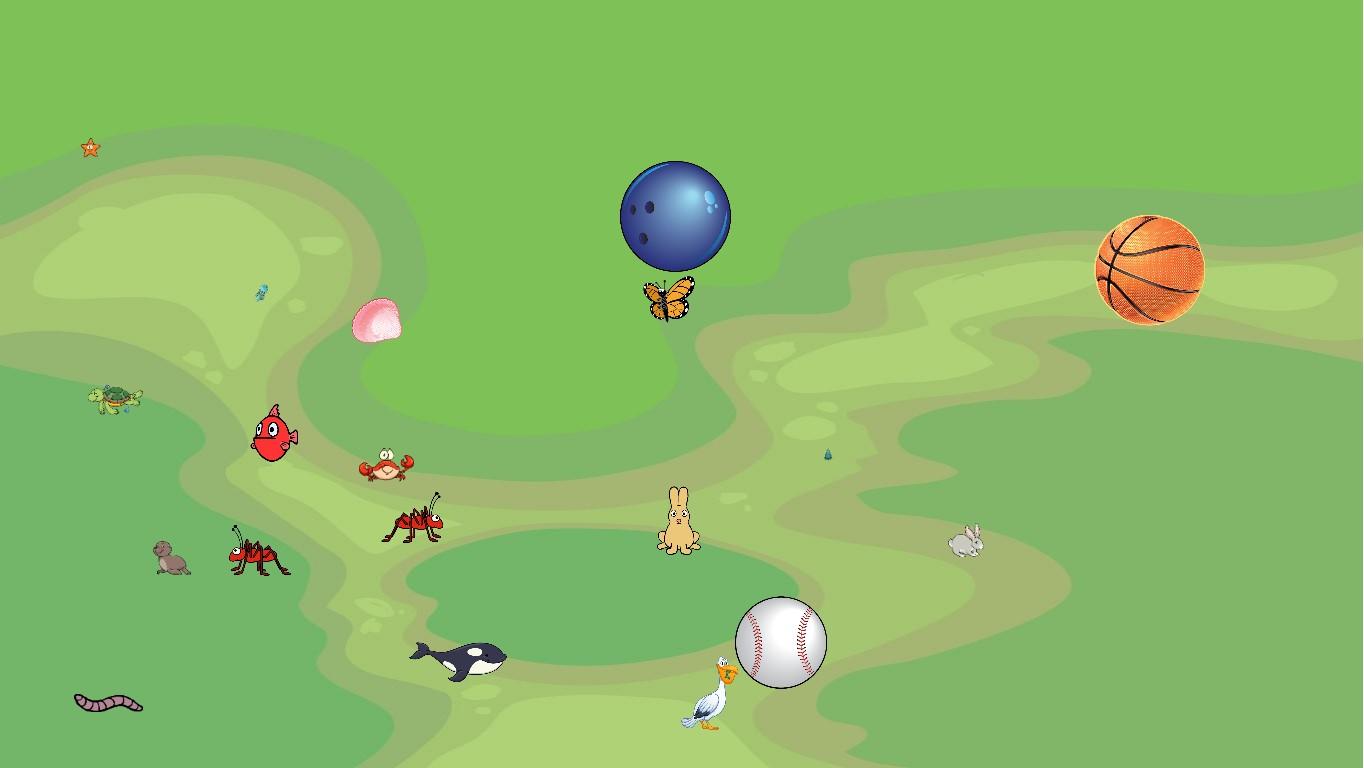Tap the blue bowling ball
The width and height of the screenshot is (1364, 768).
pos(675,216)
